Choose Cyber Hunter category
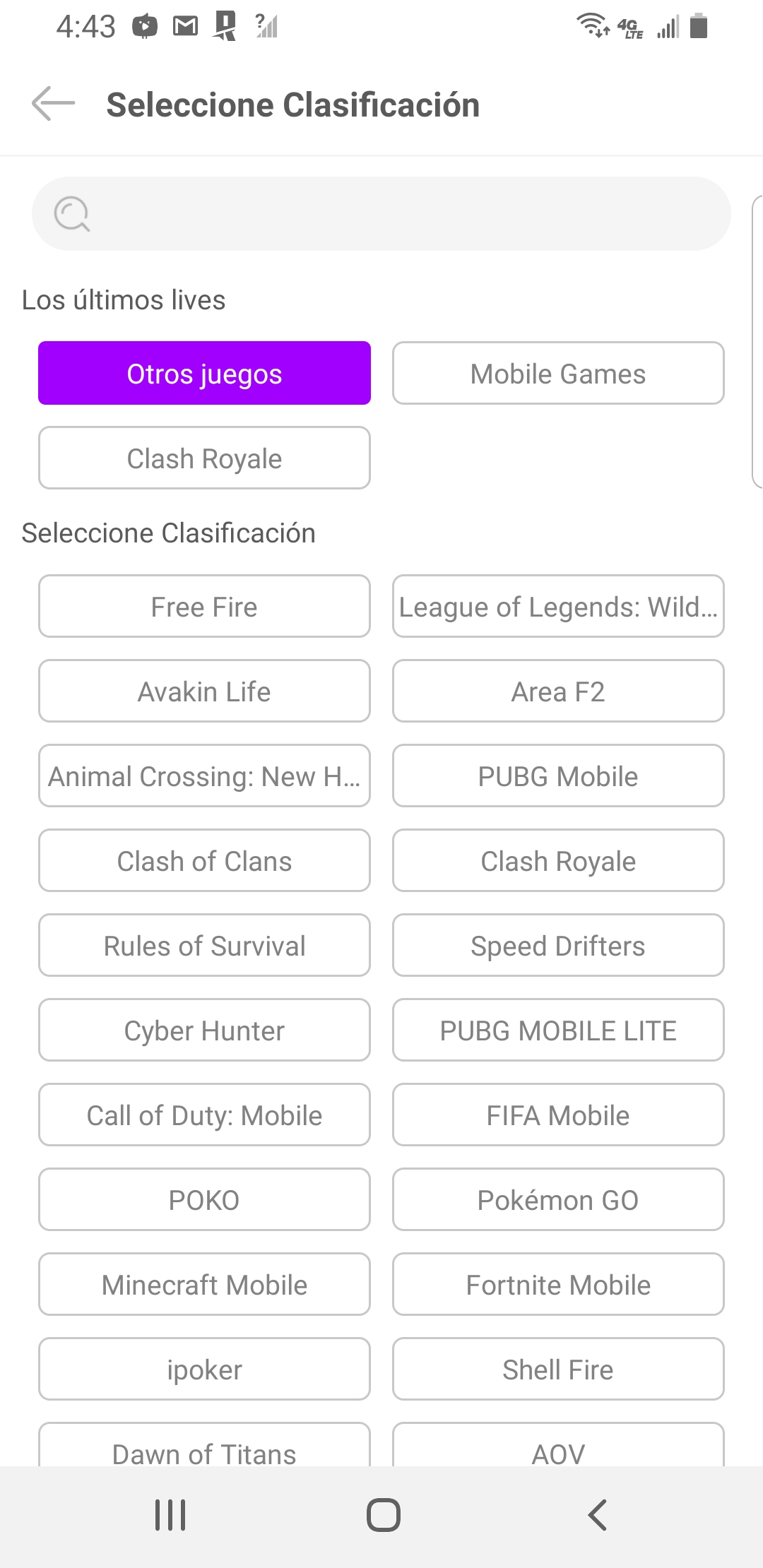Image resolution: width=763 pixels, height=1568 pixels. click(x=204, y=1030)
